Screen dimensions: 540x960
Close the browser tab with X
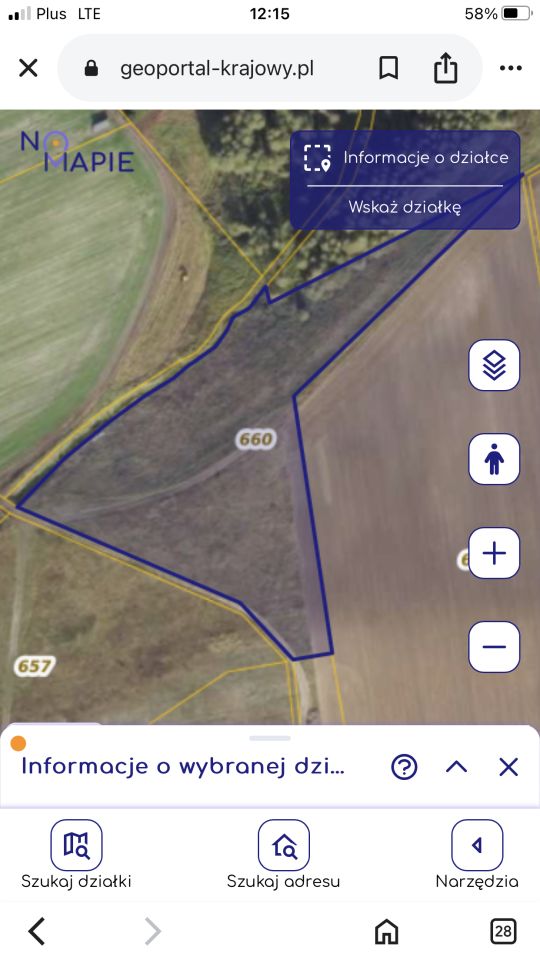click(28, 68)
